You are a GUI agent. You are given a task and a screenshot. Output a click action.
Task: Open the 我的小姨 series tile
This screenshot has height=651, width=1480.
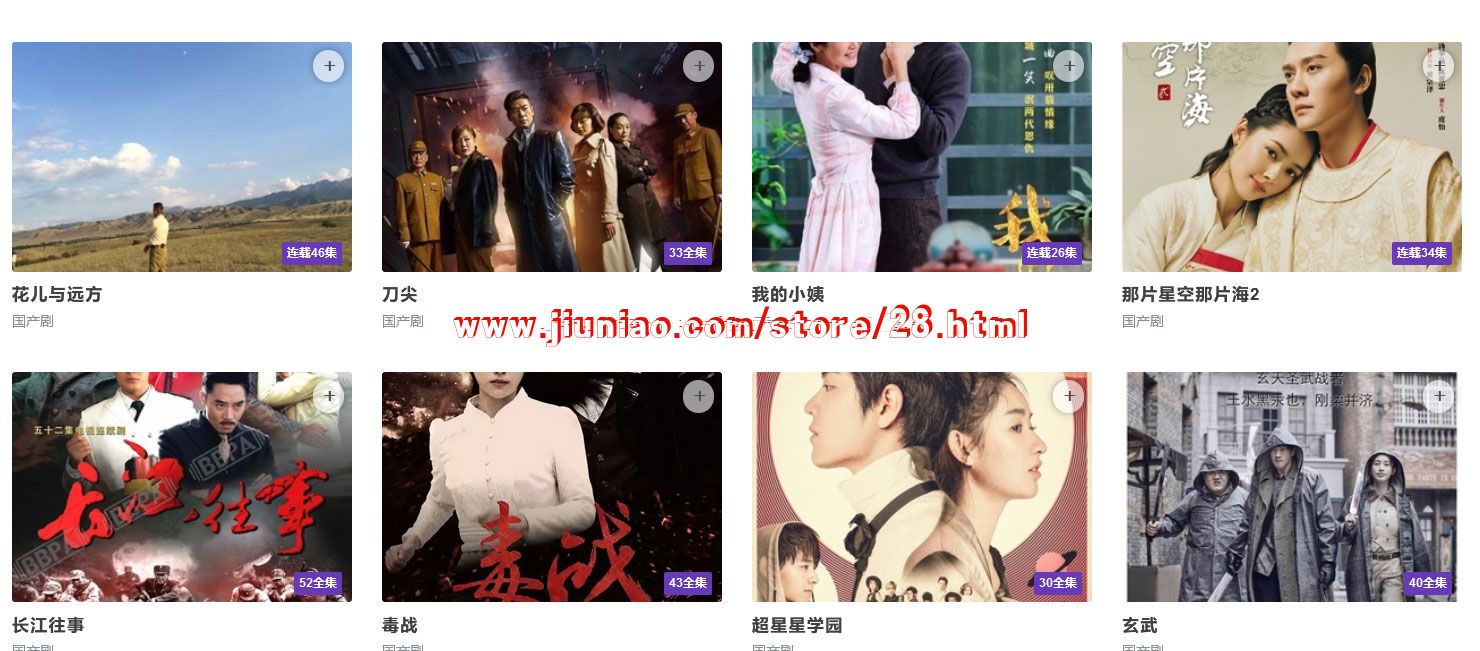[x=921, y=157]
